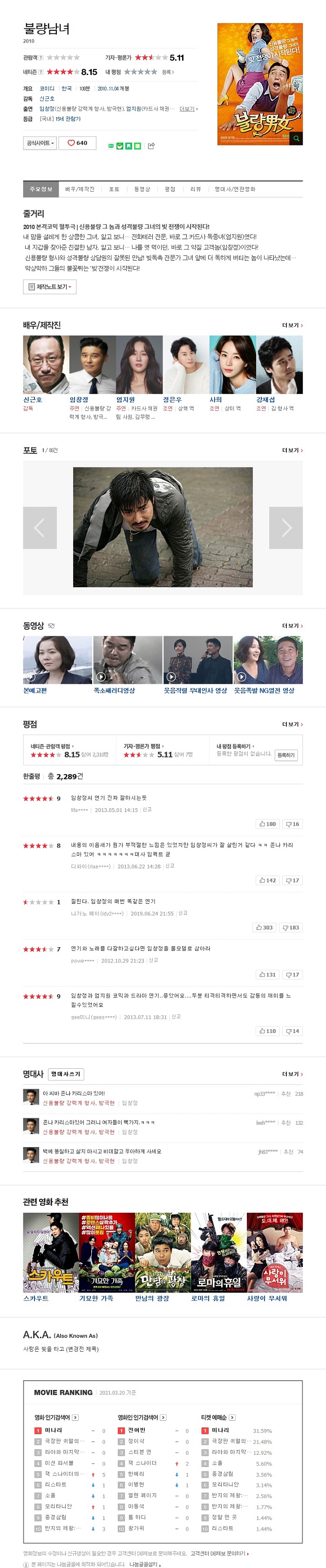Open the 공식사이트 dropdown
The image size is (326, 1568).
40,143
